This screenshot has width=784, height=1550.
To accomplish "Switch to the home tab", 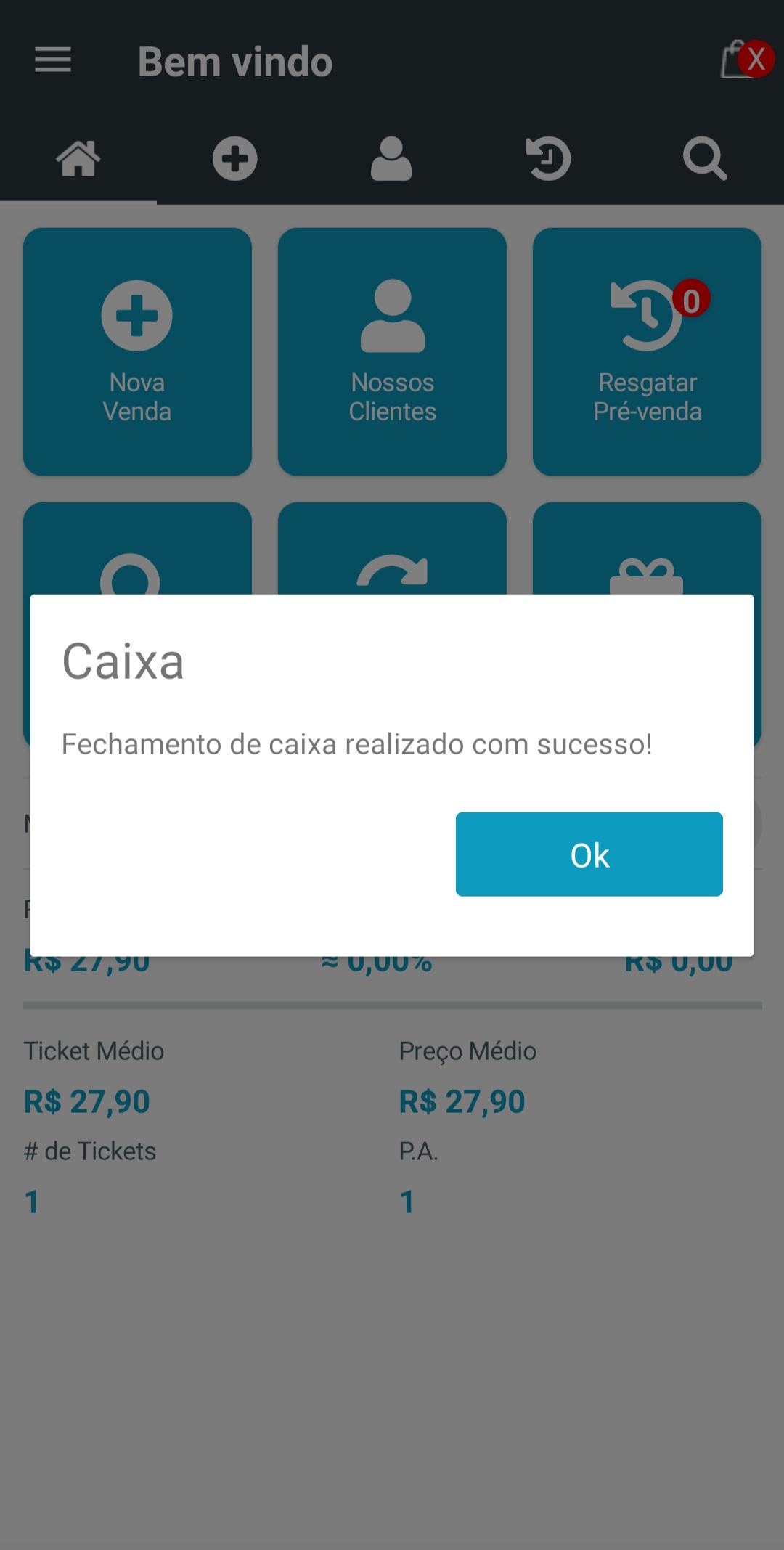I will pyautogui.click(x=78, y=158).
